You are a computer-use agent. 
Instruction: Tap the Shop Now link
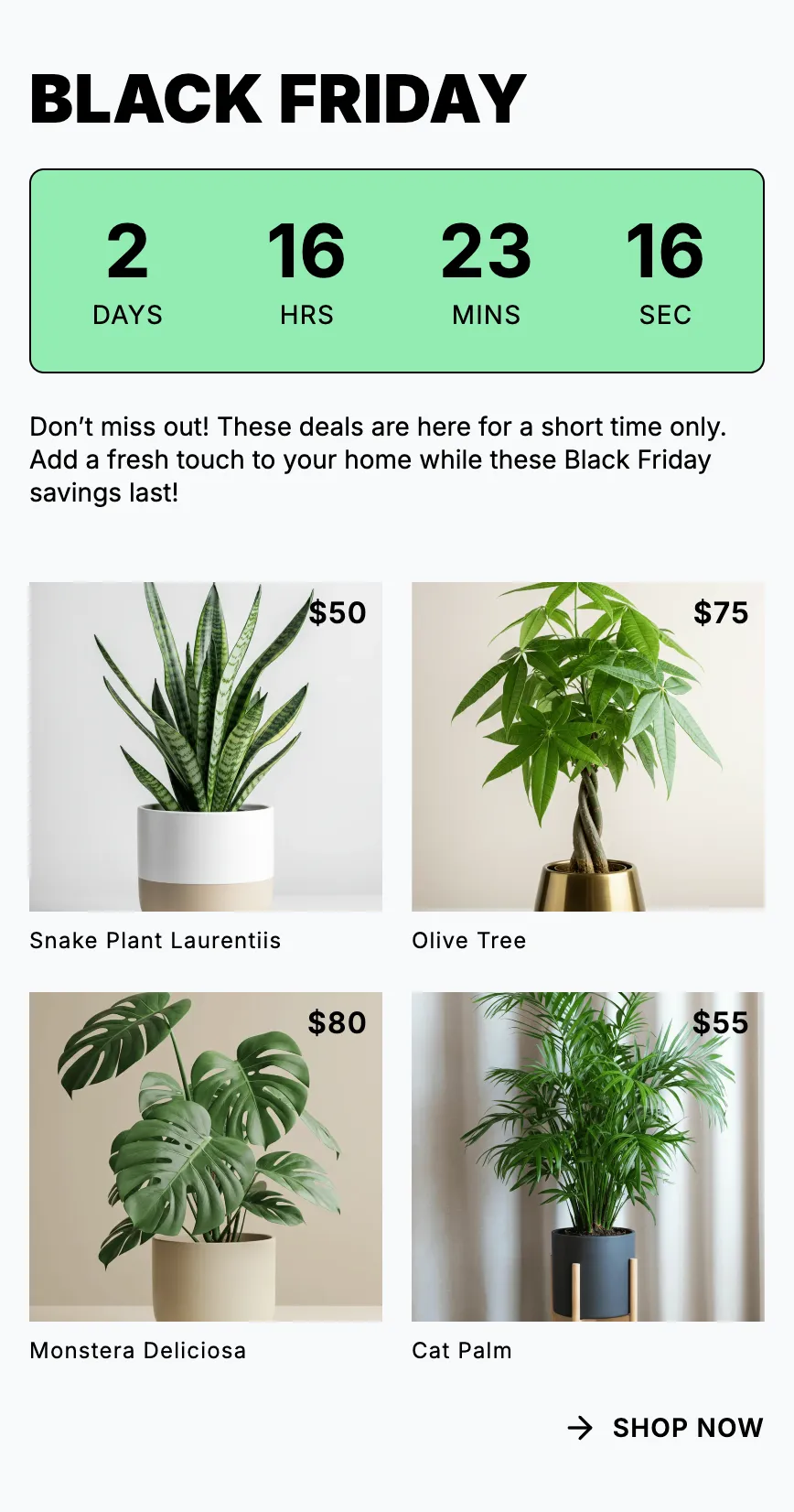[665, 1427]
